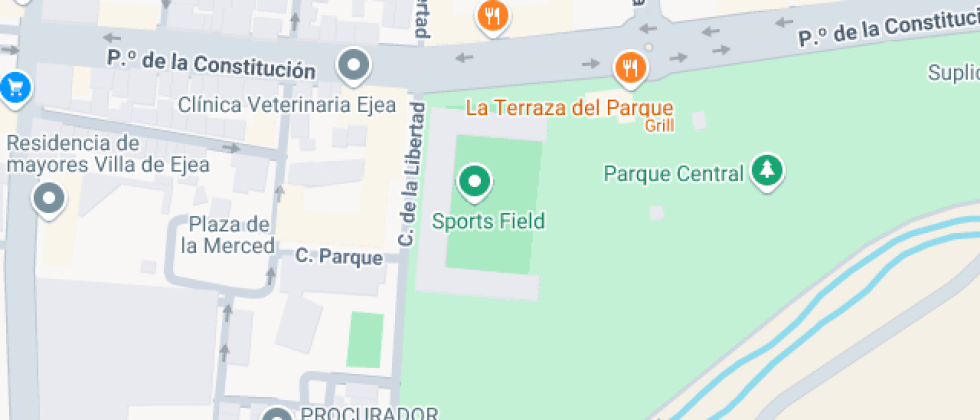
Task: Select Residencia de mayores Villa de Ejea pin
Action: [x=49, y=199]
